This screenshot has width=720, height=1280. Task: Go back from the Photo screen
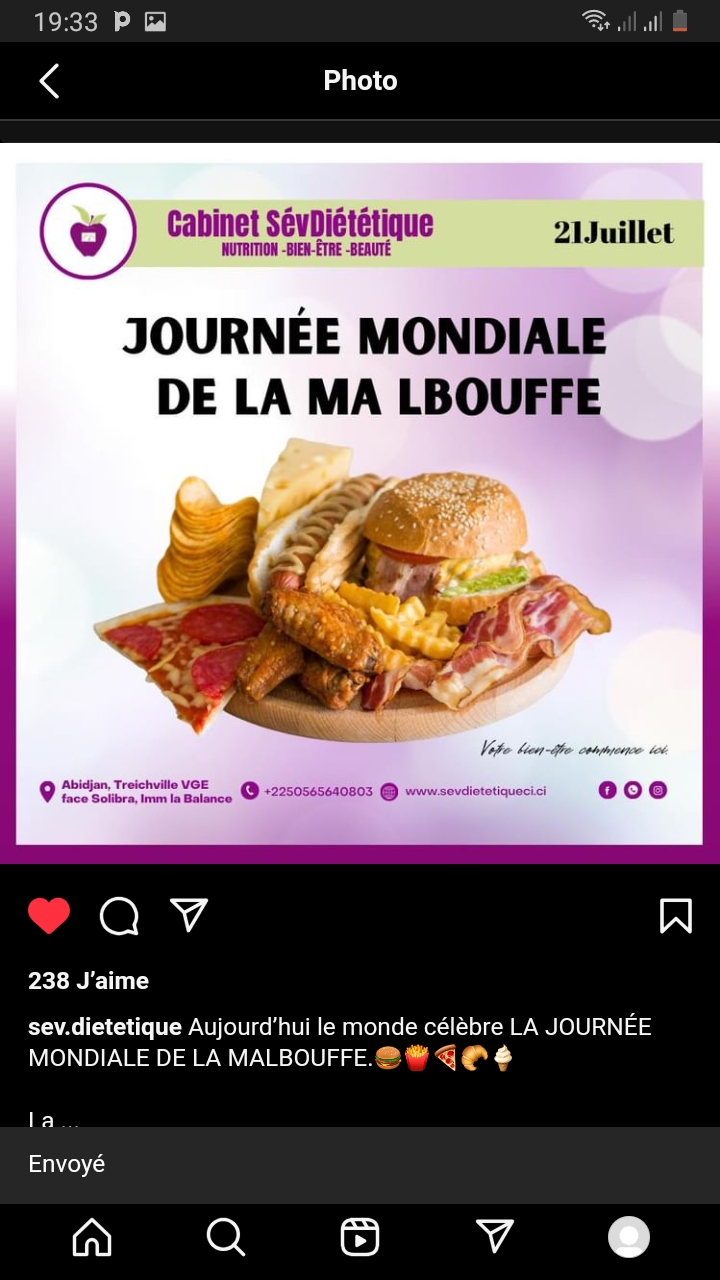point(49,81)
